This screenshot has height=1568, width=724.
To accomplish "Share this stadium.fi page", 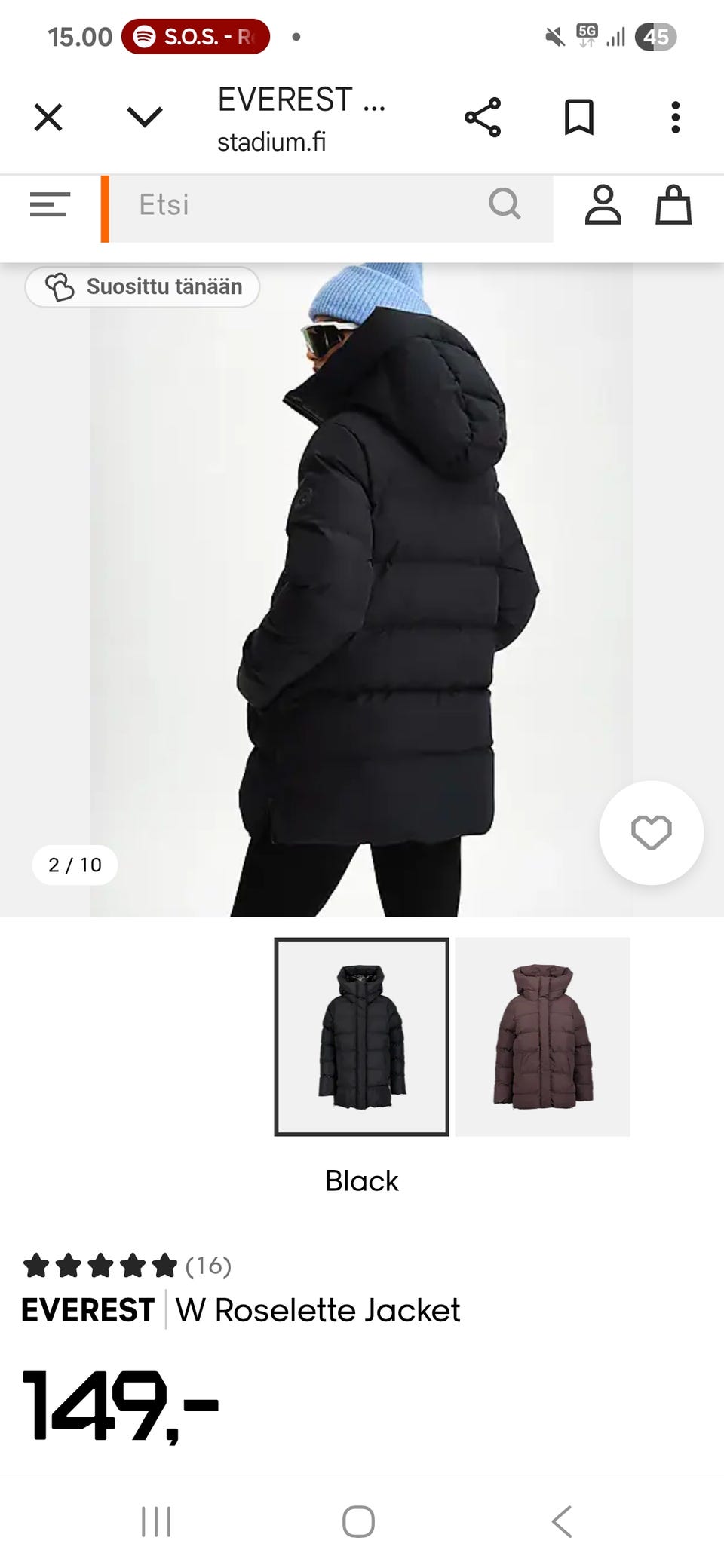I will point(483,118).
